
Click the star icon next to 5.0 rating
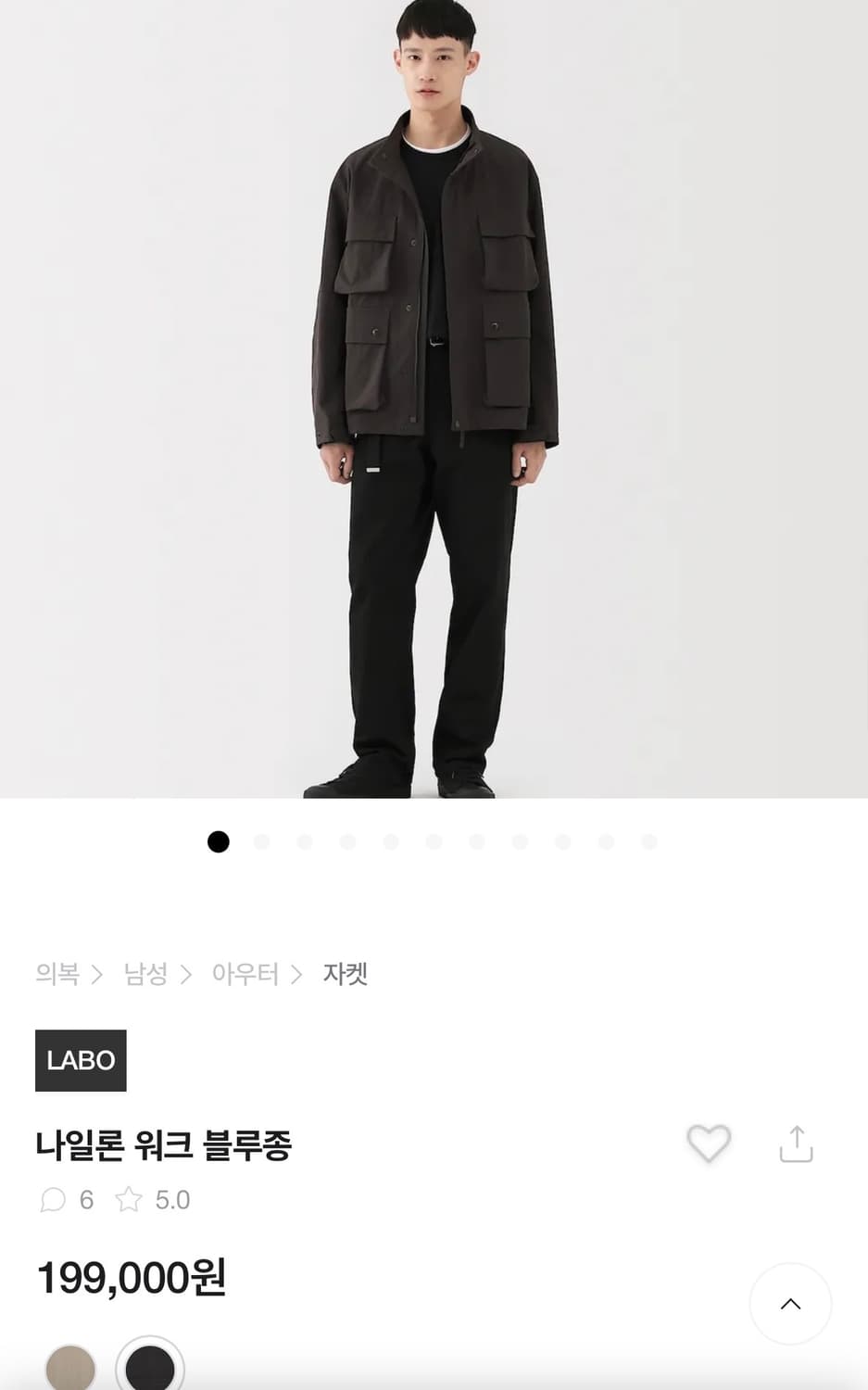128,1200
